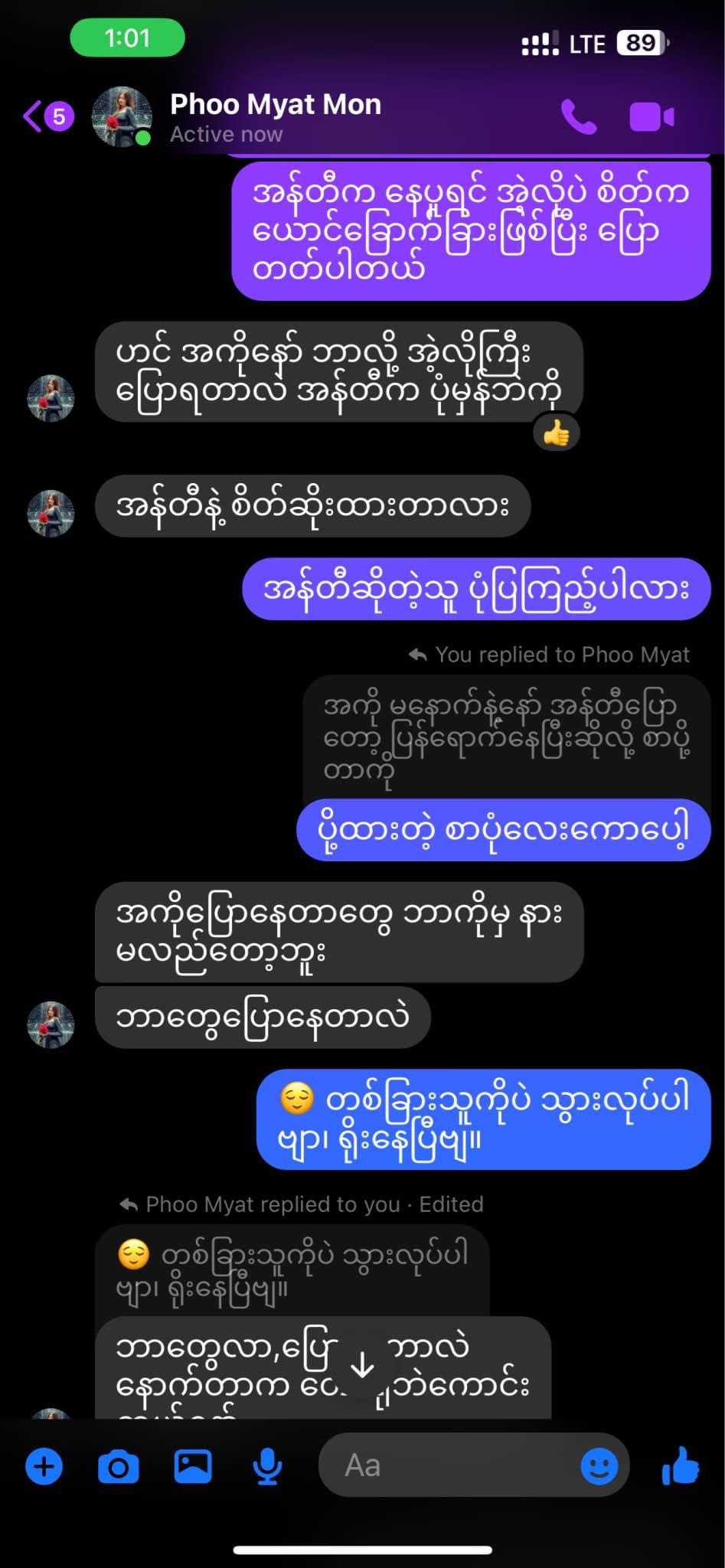Screen dimensions: 725x1568
Task: Open the quoted message under "You replied to Phoo Myat"
Action: tap(505, 737)
